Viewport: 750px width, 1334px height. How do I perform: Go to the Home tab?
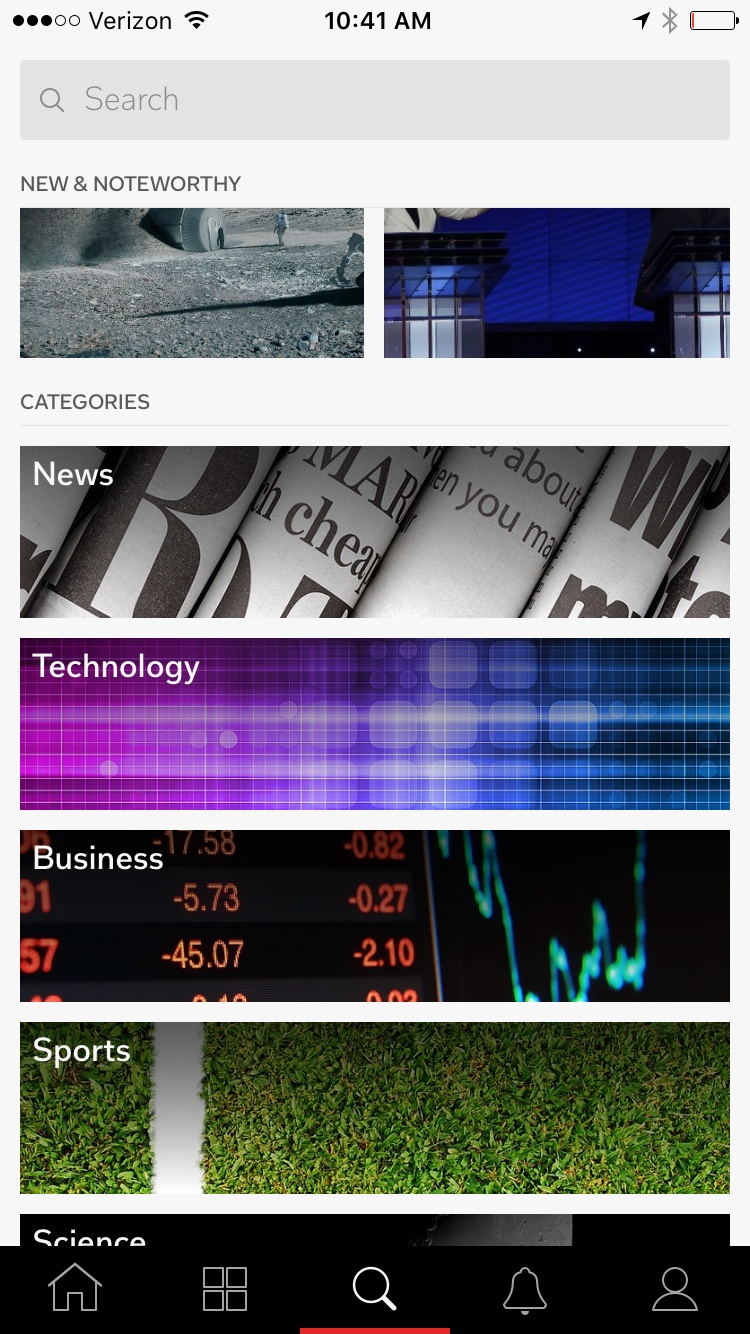pos(75,1289)
